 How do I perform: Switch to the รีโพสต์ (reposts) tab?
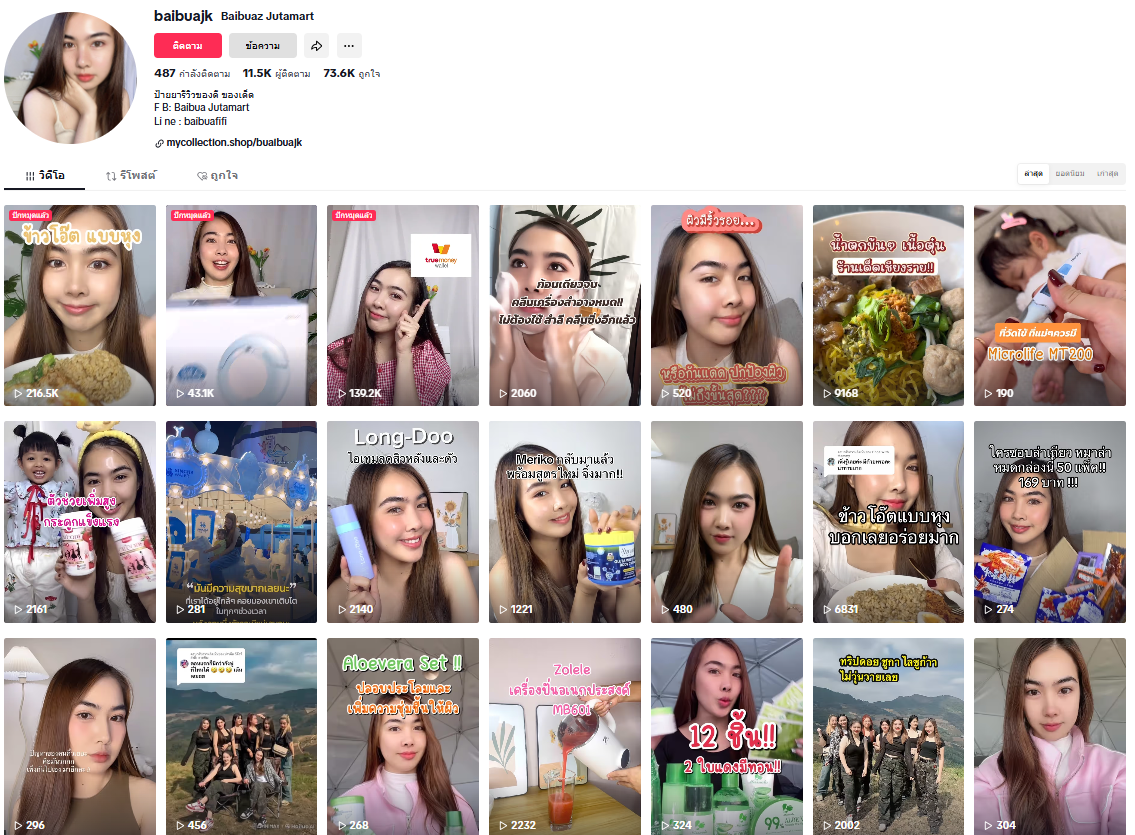(131, 175)
